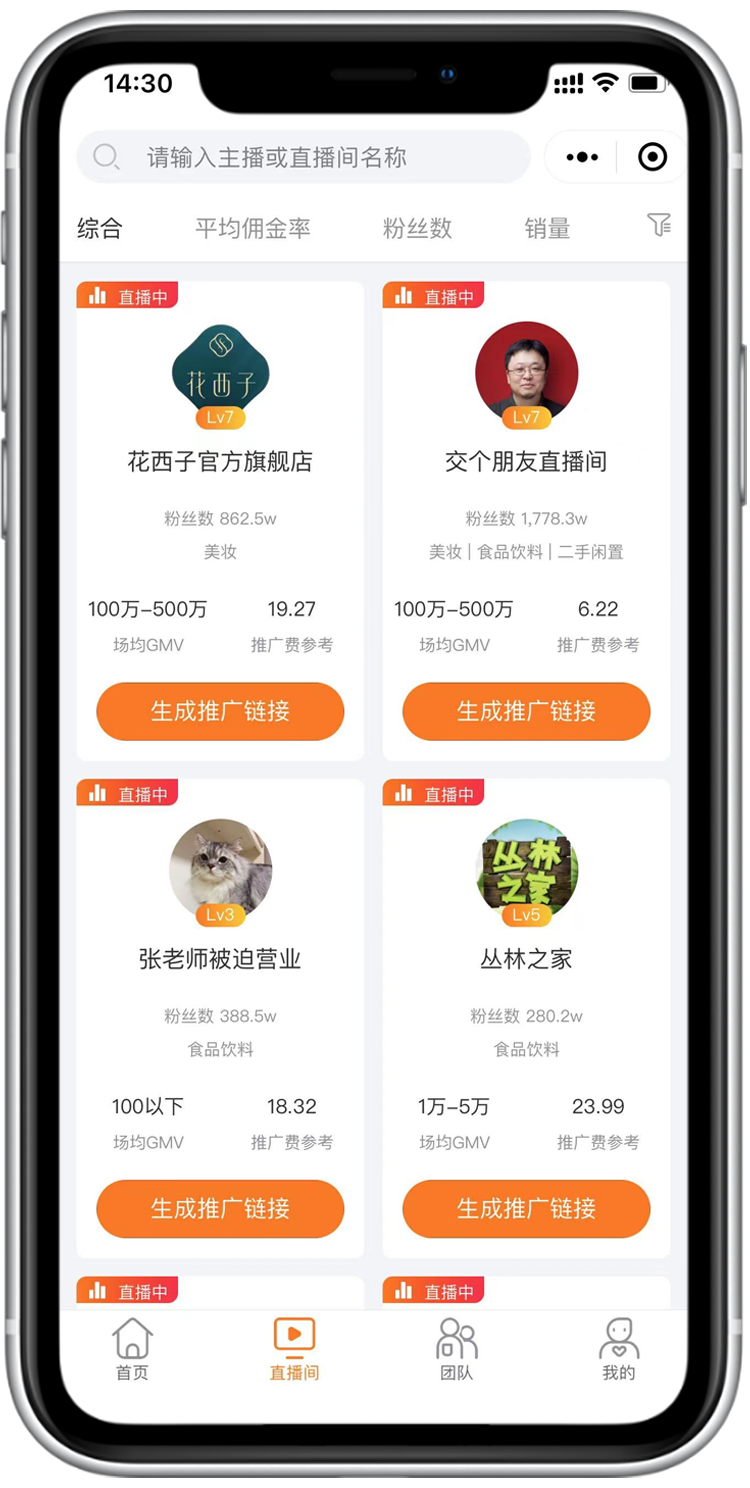Generate promotion link for 花西子官方旗舰店
This screenshot has width=750, height=1488.
click(x=220, y=711)
